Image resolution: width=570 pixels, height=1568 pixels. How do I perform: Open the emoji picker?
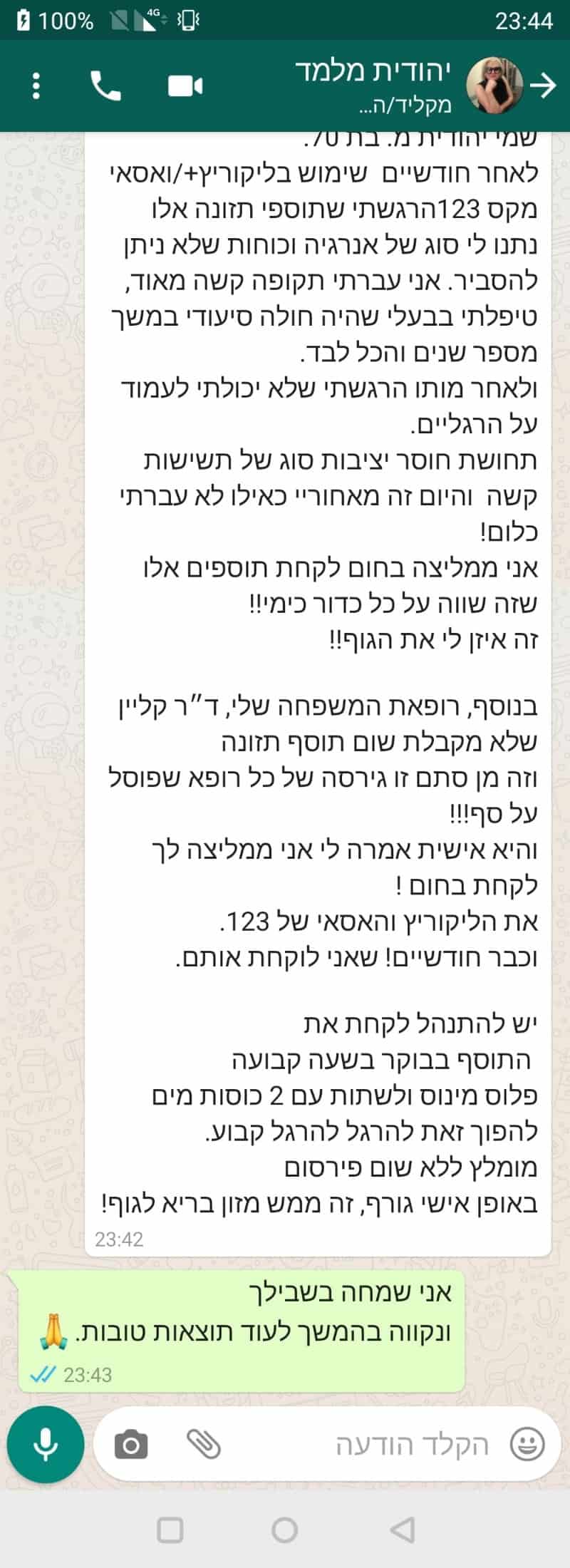[527, 1445]
